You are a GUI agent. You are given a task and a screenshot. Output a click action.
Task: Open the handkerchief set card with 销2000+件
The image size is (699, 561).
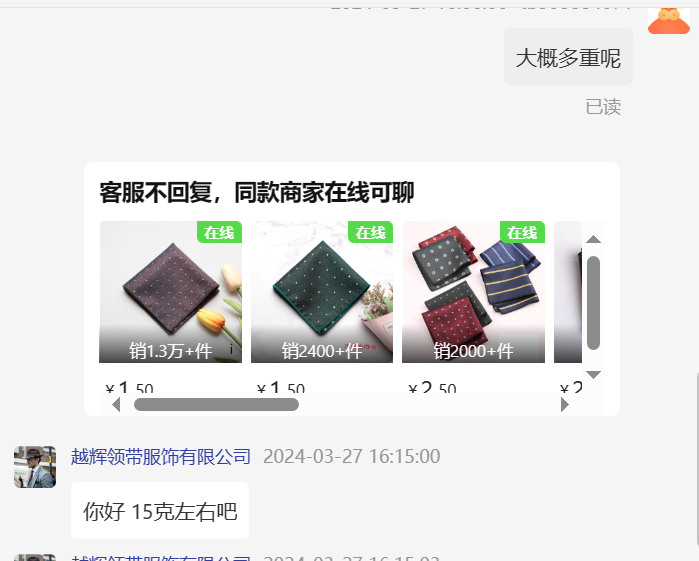pyautogui.click(x=473, y=292)
